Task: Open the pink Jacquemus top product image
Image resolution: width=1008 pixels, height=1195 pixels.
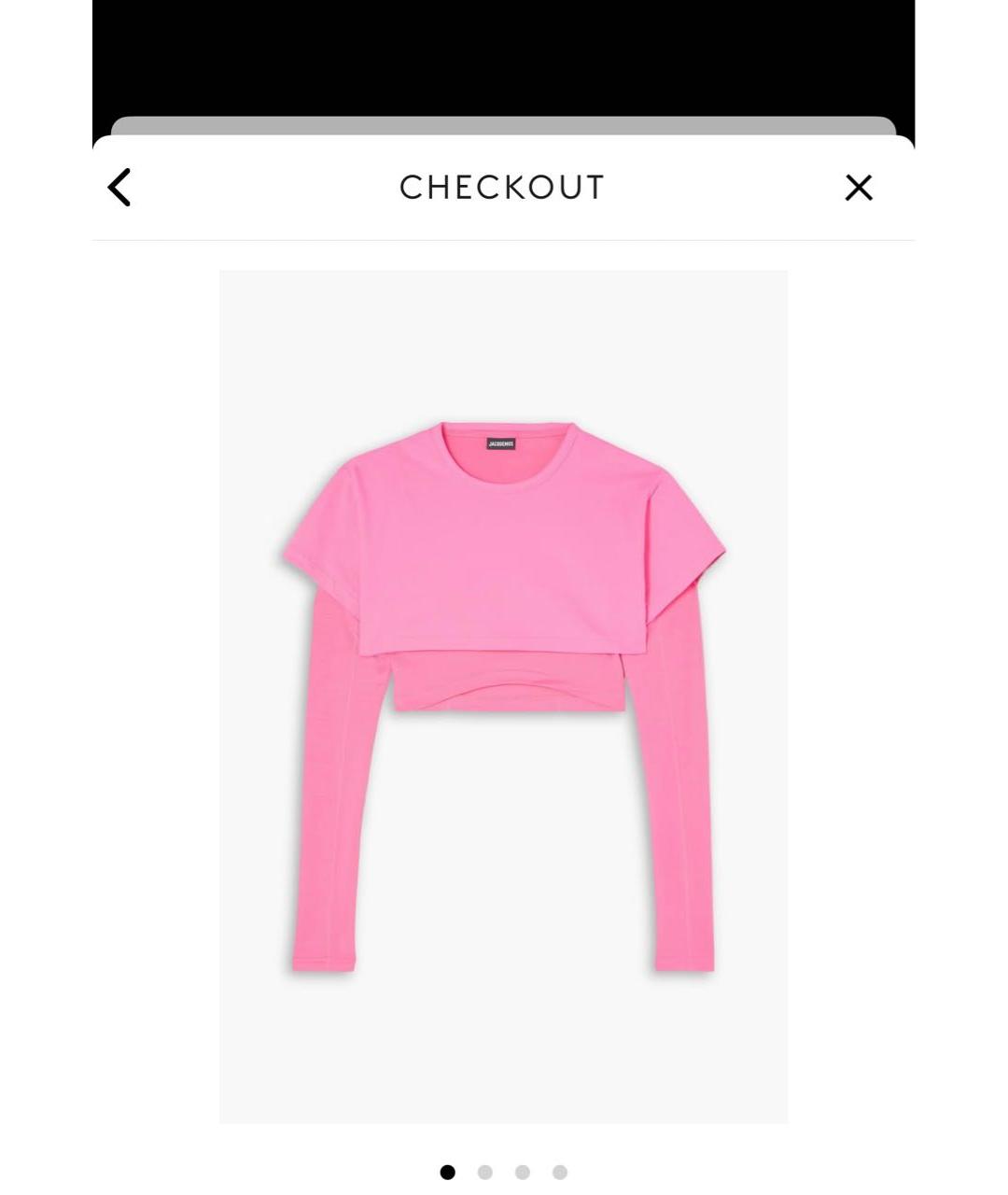Action: tap(503, 696)
